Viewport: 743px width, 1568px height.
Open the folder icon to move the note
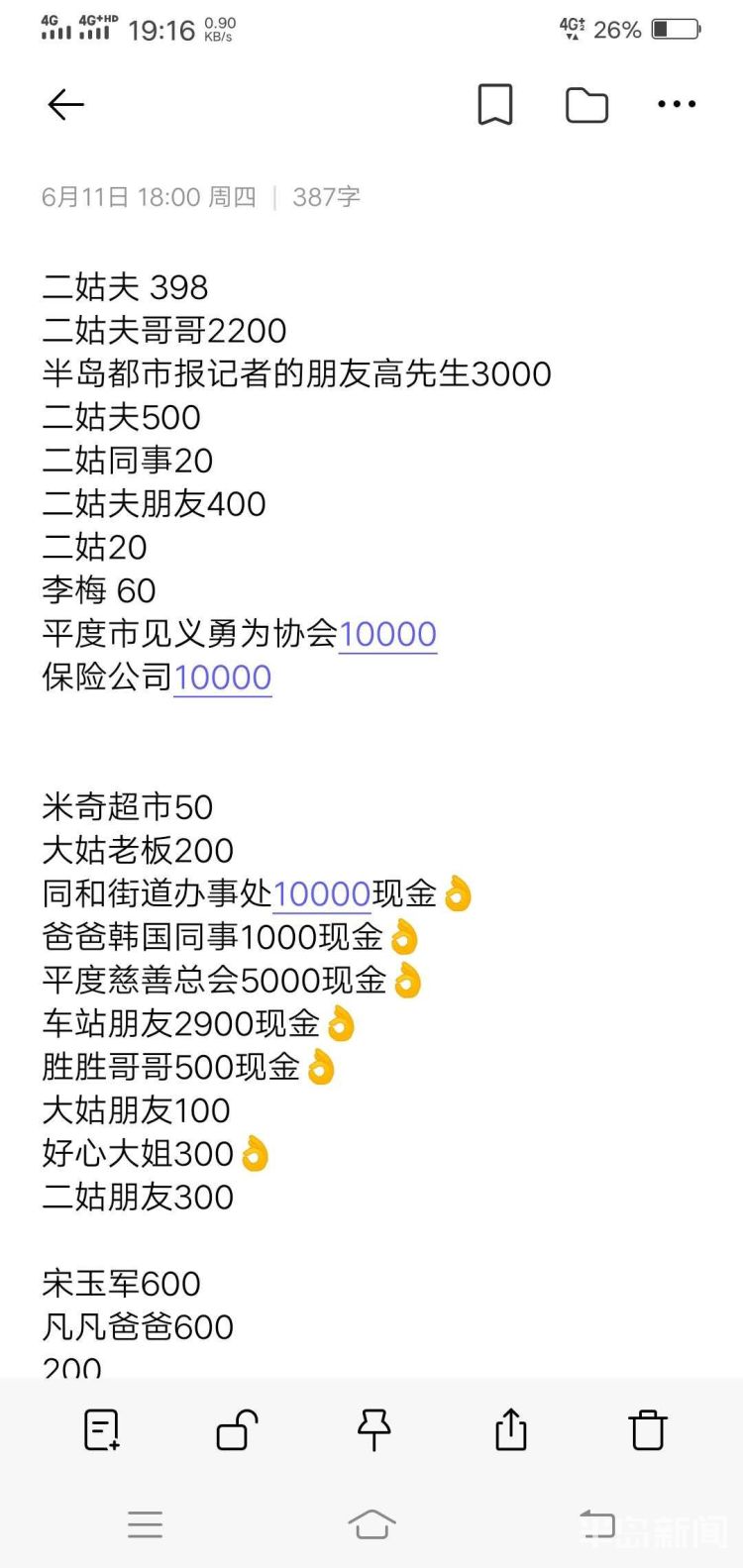pos(586,103)
